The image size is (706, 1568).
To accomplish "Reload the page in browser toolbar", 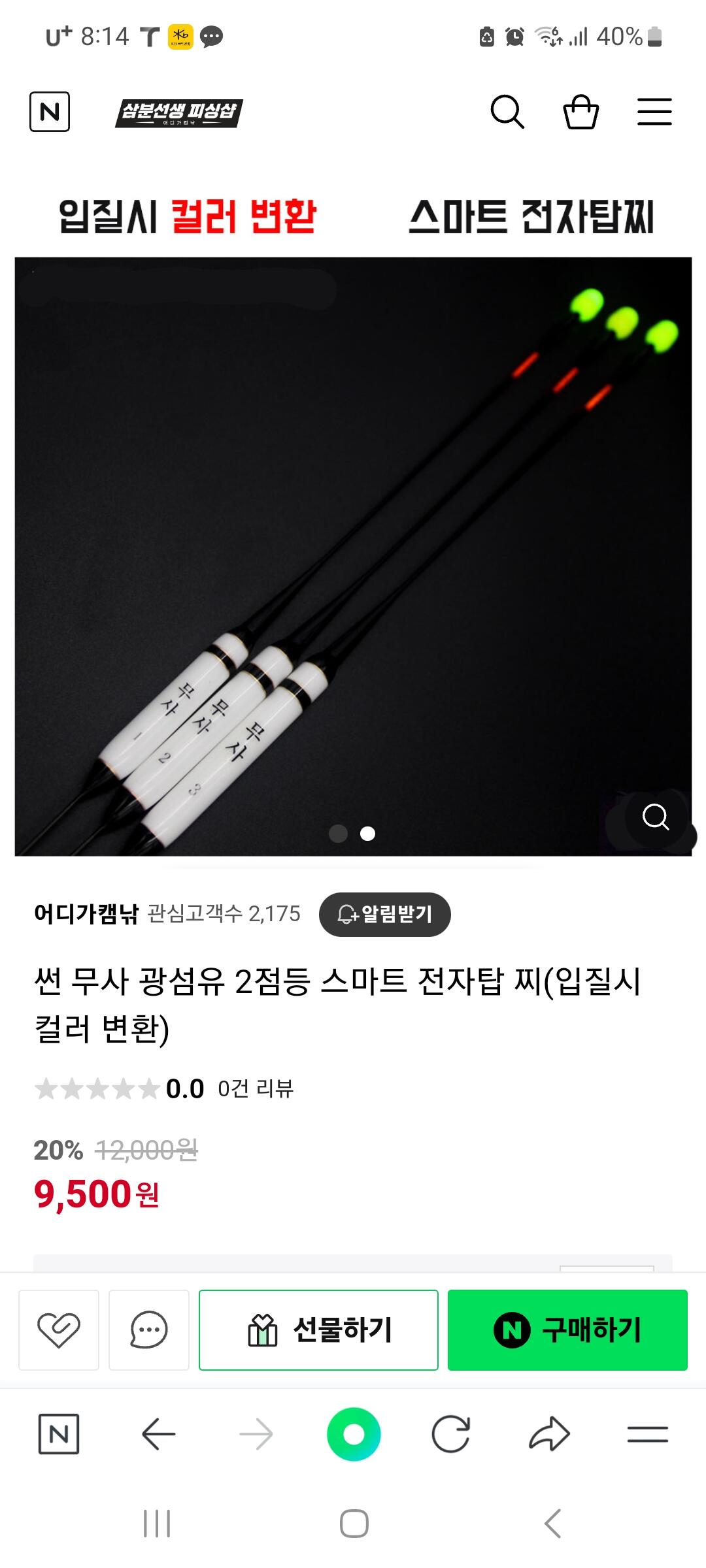I will click(451, 1434).
